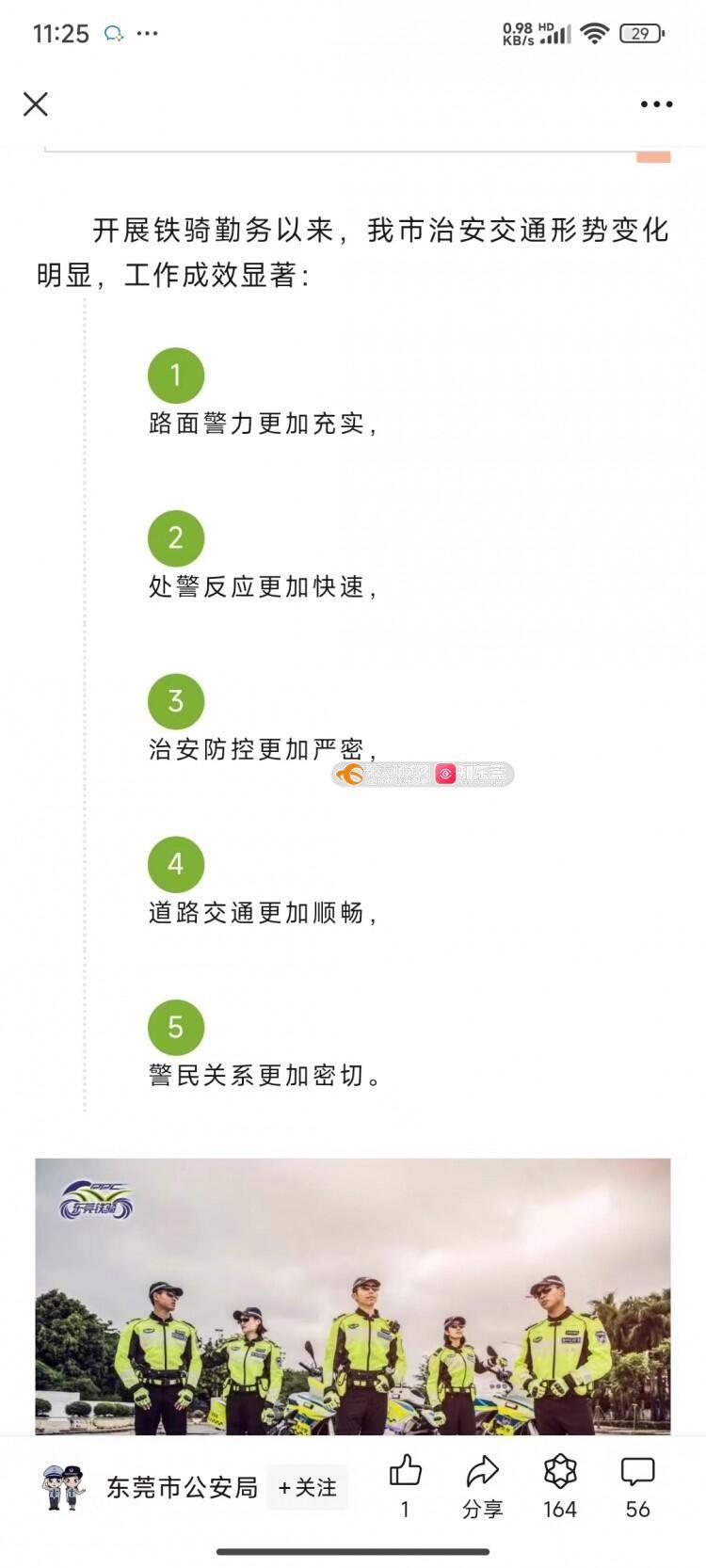
Task: Share the article via 分享
Action: (x=482, y=1486)
